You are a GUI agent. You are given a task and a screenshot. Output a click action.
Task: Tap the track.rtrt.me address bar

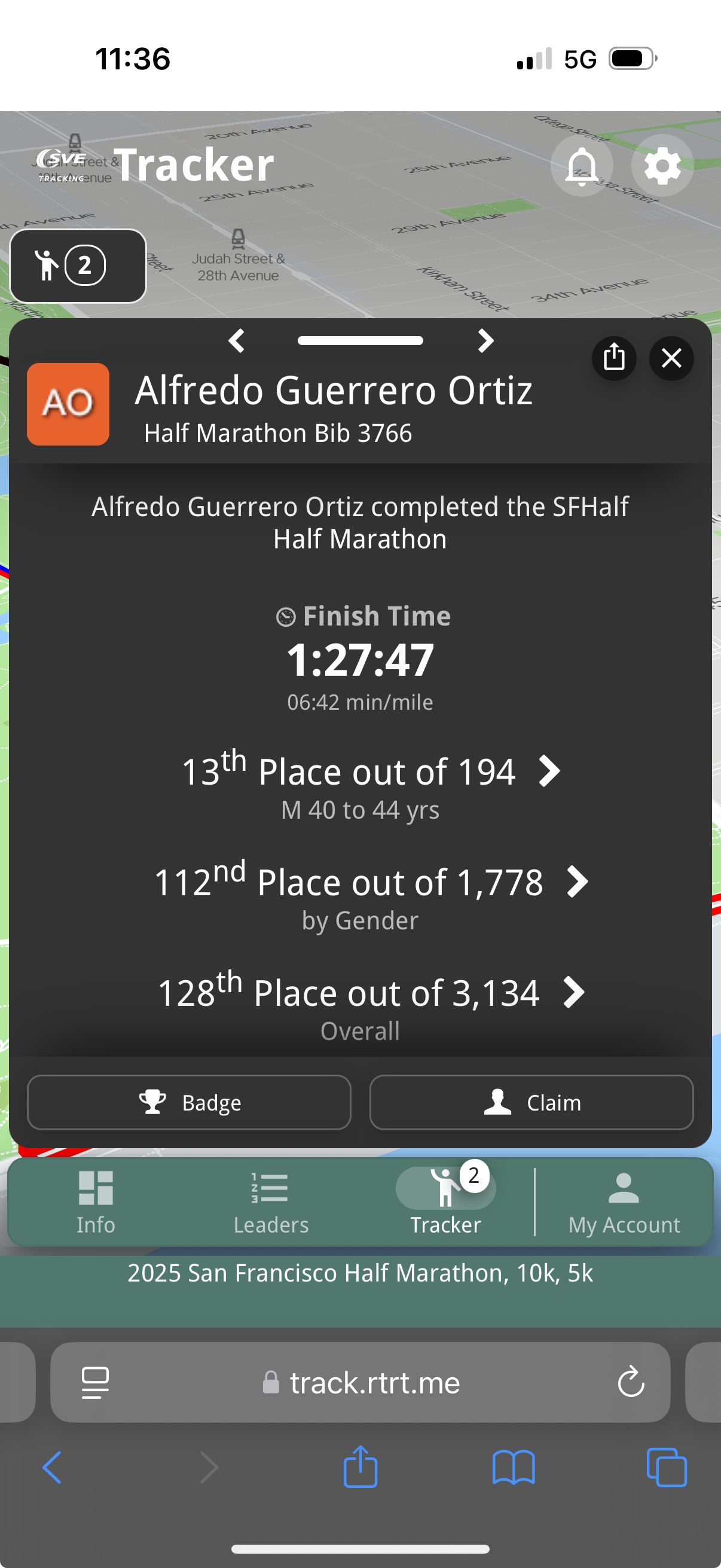[360, 1383]
